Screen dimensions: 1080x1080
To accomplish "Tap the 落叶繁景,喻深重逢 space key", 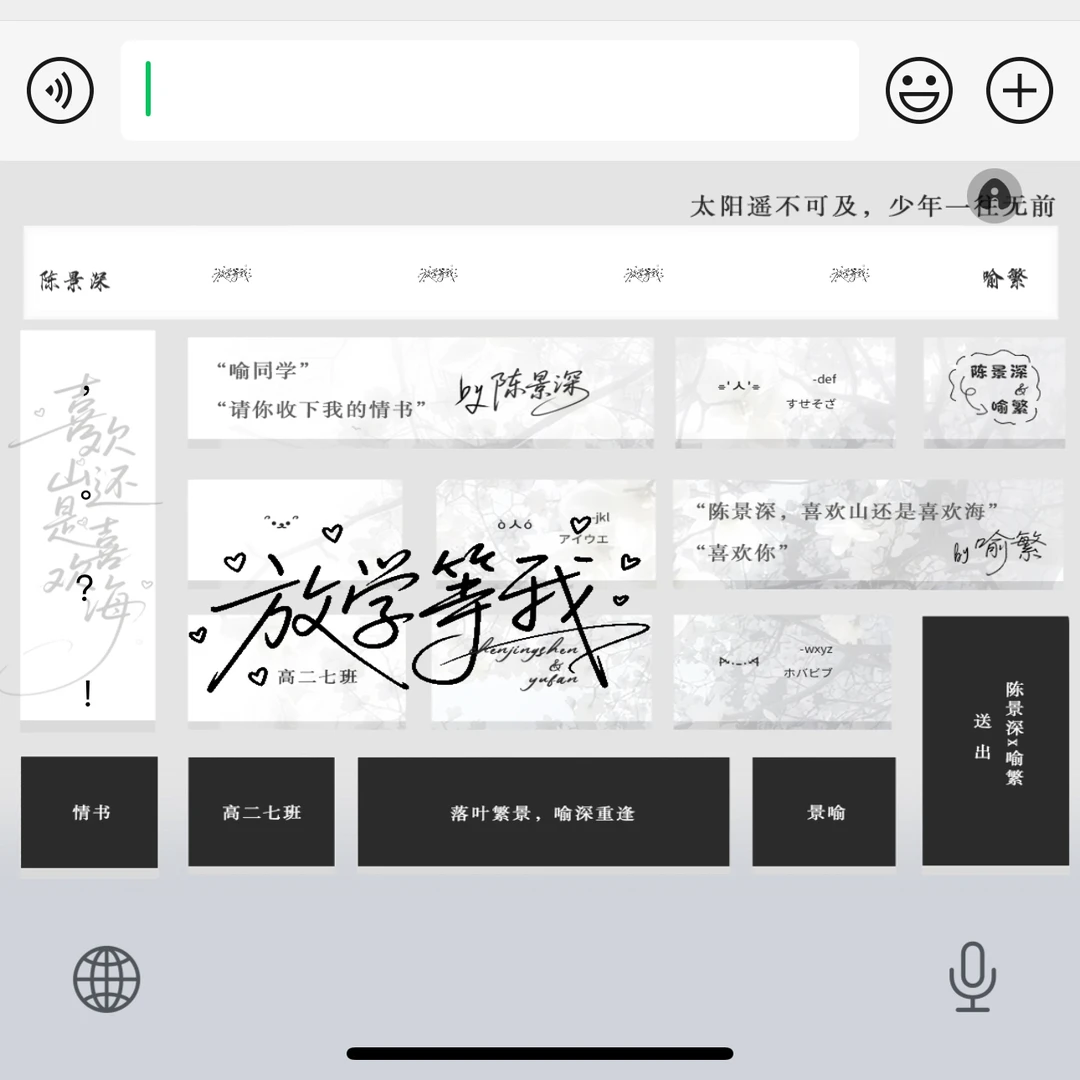I will (x=543, y=812).
